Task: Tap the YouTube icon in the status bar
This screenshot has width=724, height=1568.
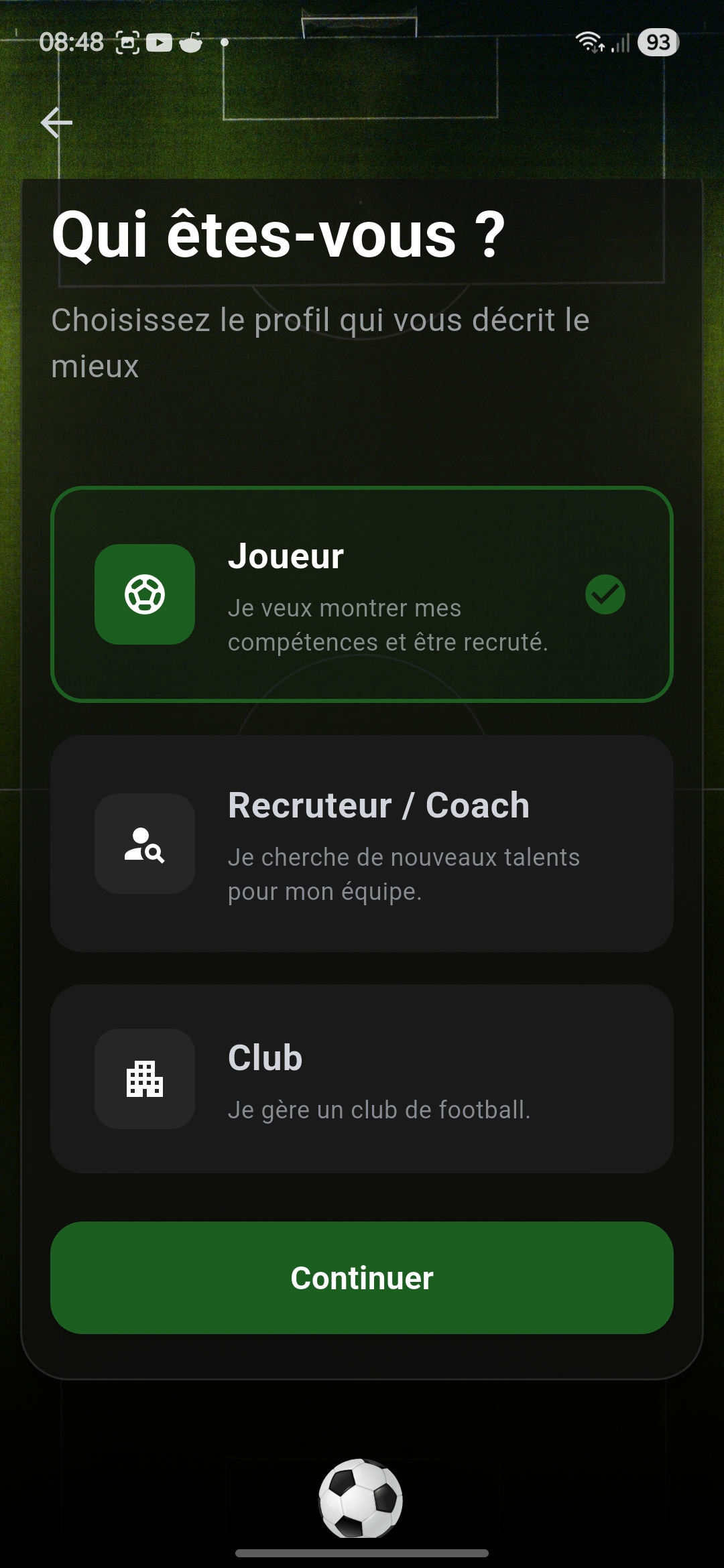Action: click(x=161, y=42)
